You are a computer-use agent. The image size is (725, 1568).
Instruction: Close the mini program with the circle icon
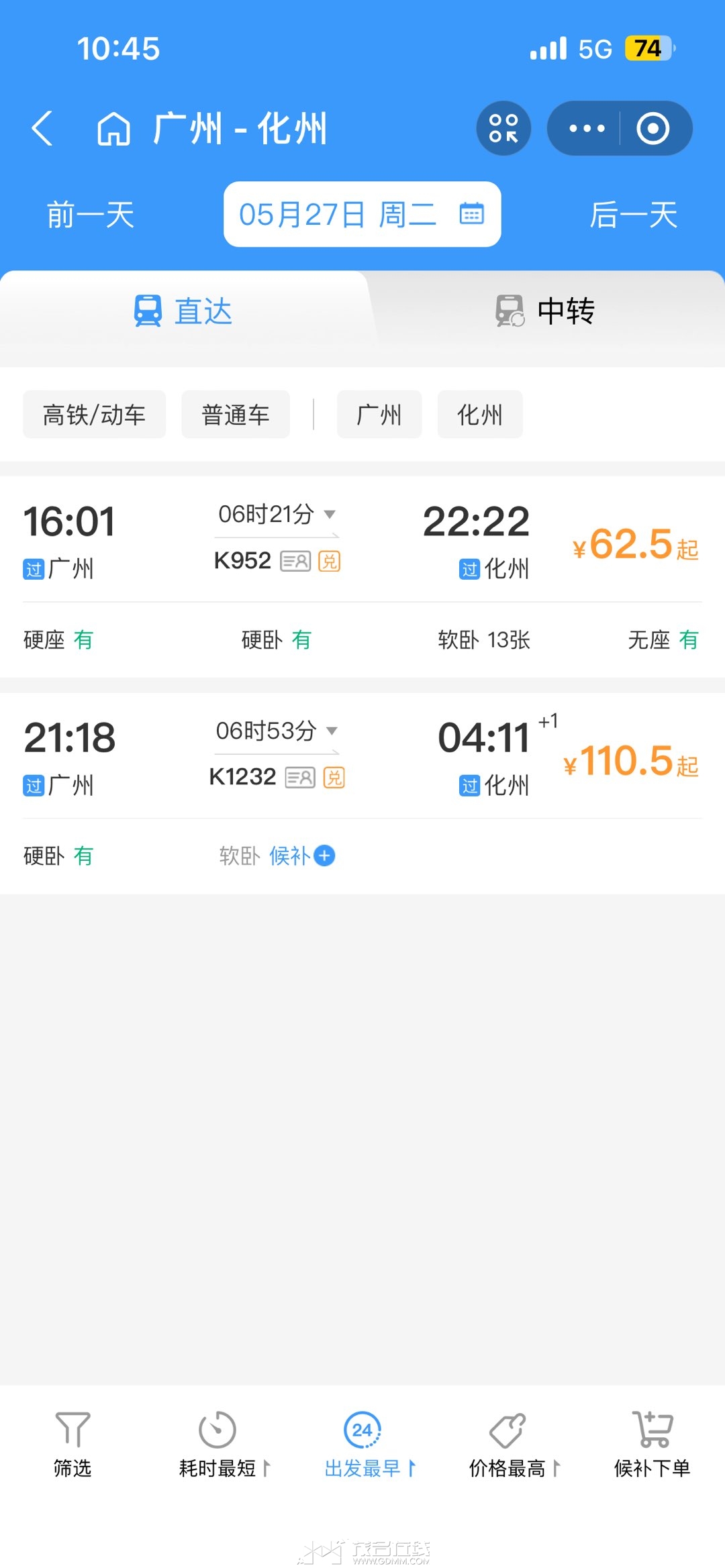[x=652, y=128]
